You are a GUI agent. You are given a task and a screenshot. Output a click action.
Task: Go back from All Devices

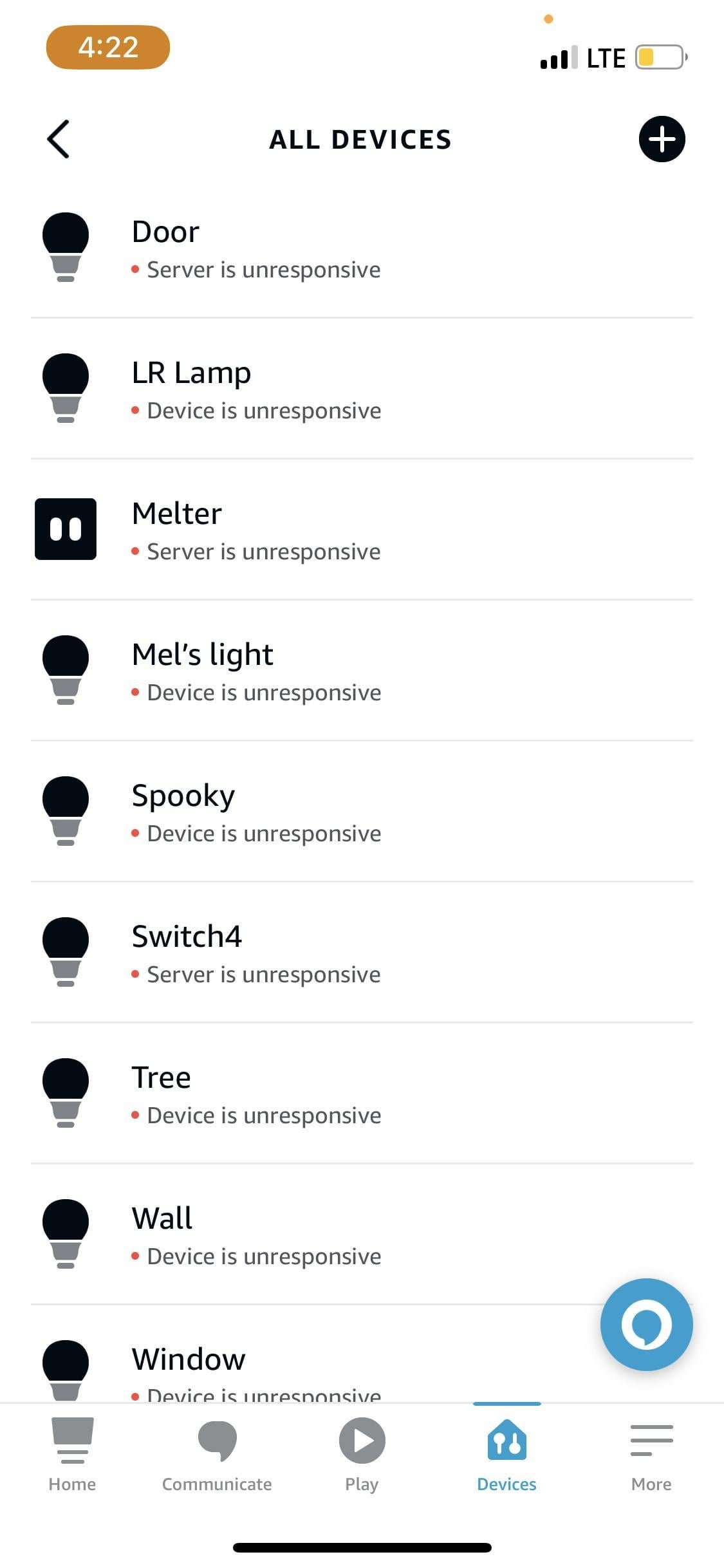tap(58, 139)
